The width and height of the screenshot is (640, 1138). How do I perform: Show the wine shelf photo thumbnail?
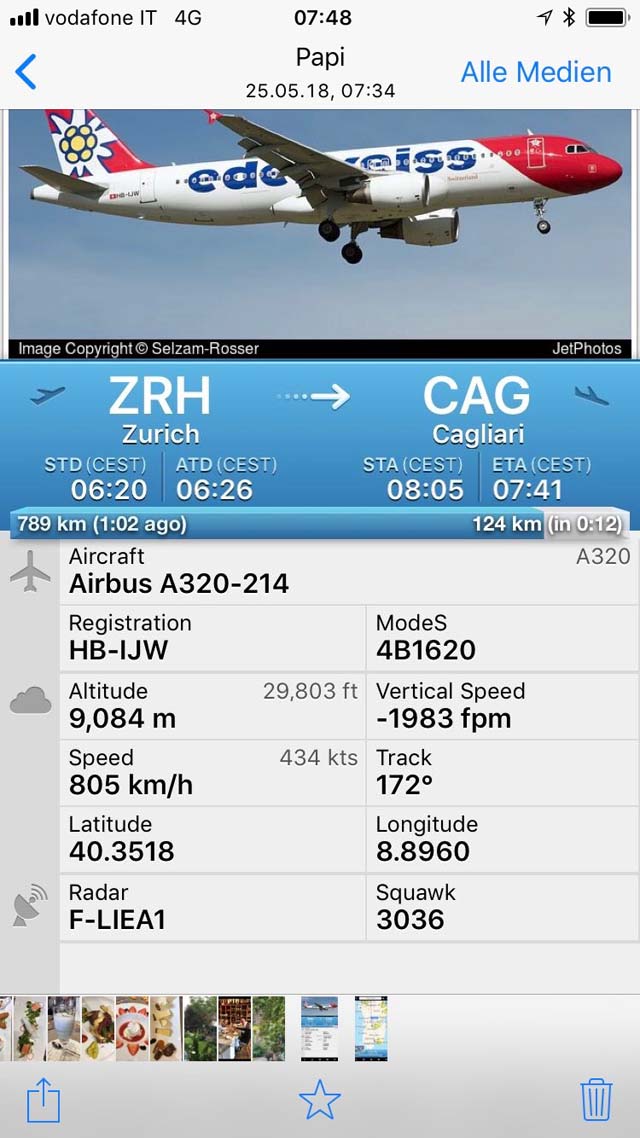pos(234,1028)
